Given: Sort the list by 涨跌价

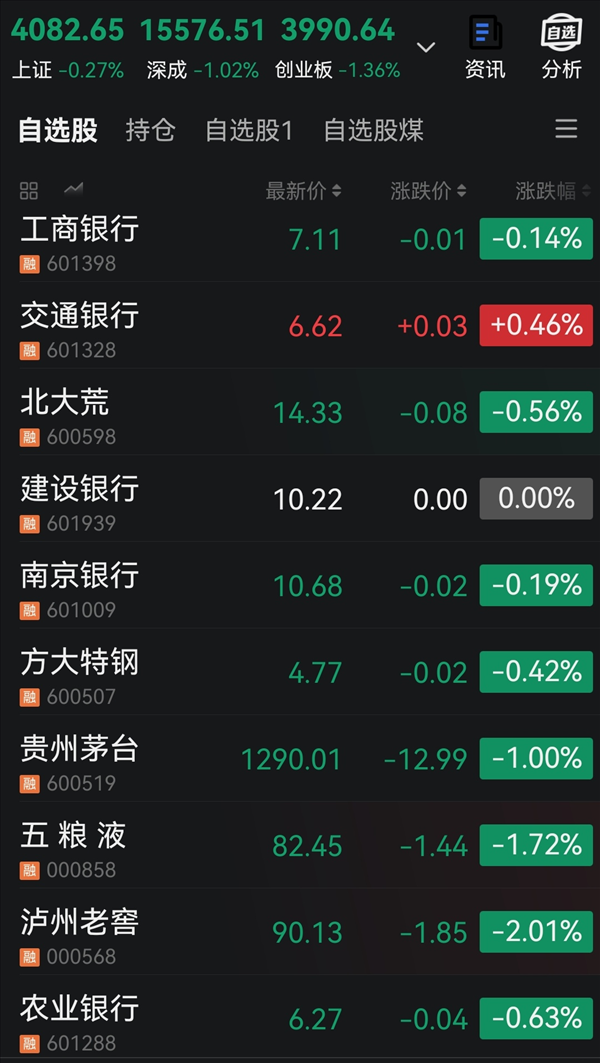Looking at the screenshot, I should [x=428, y=191].
